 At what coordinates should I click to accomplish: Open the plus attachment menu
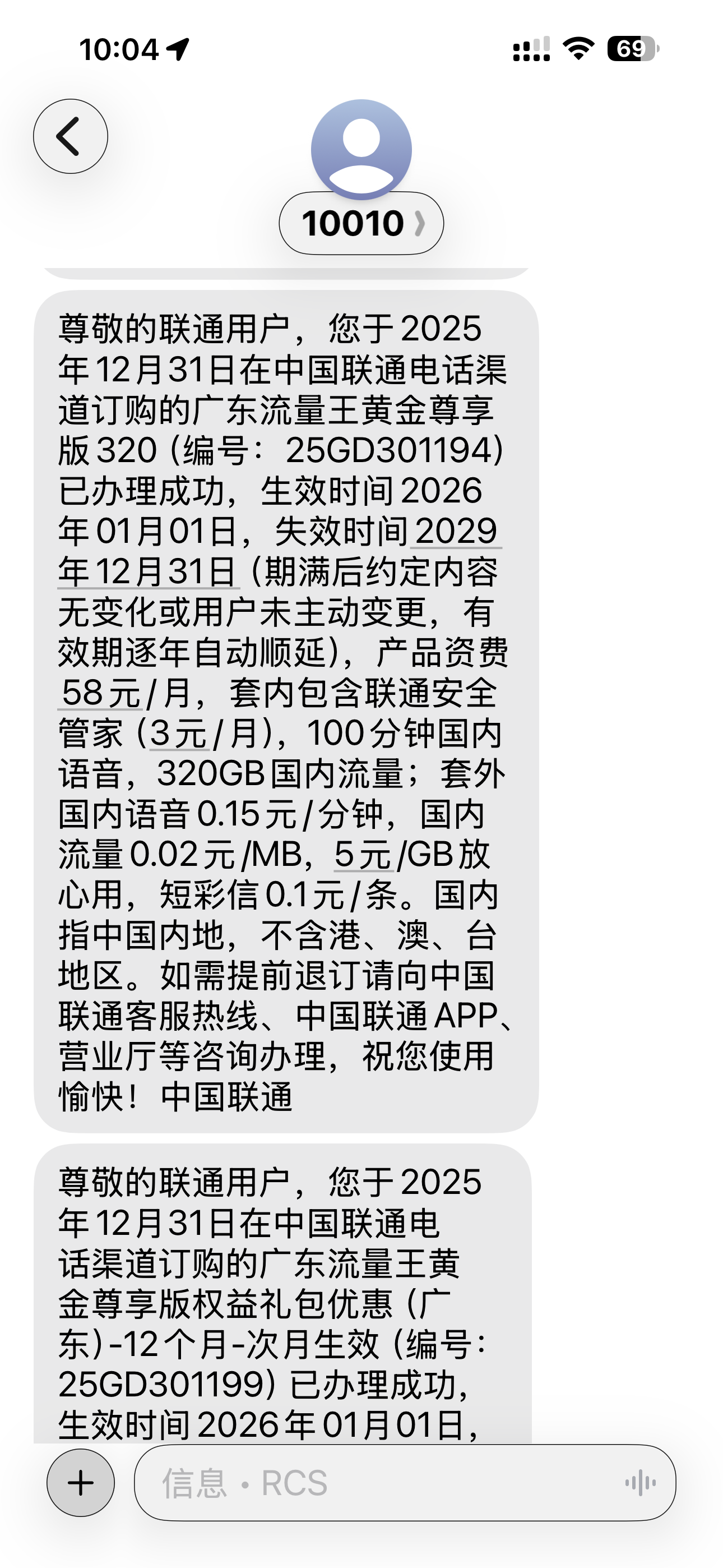click(81, 1482)
